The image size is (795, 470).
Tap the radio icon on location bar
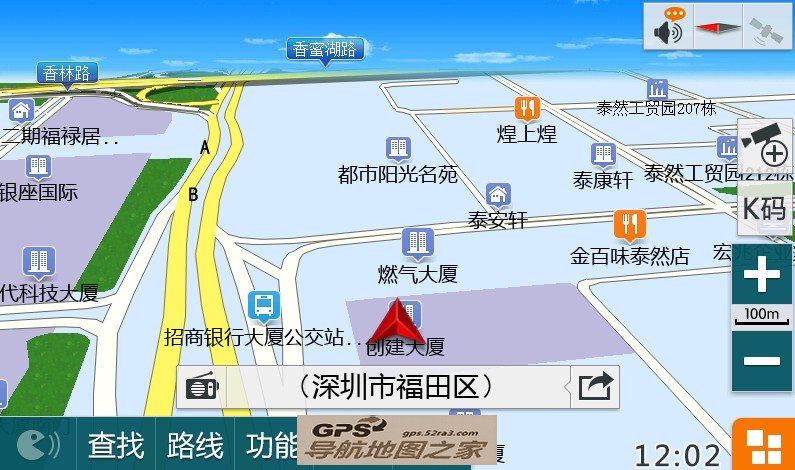(x=201, y=386)
